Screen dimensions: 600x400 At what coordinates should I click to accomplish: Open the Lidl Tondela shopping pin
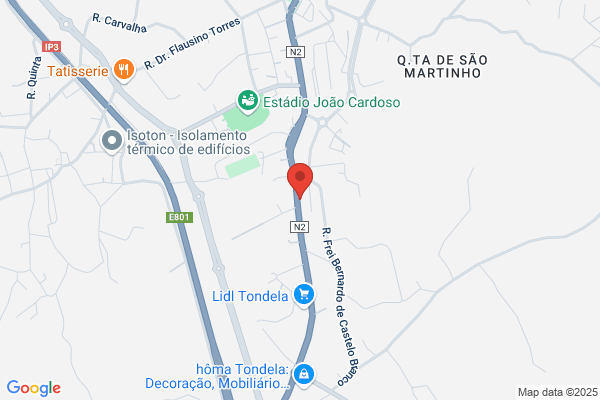click(304, 296)
